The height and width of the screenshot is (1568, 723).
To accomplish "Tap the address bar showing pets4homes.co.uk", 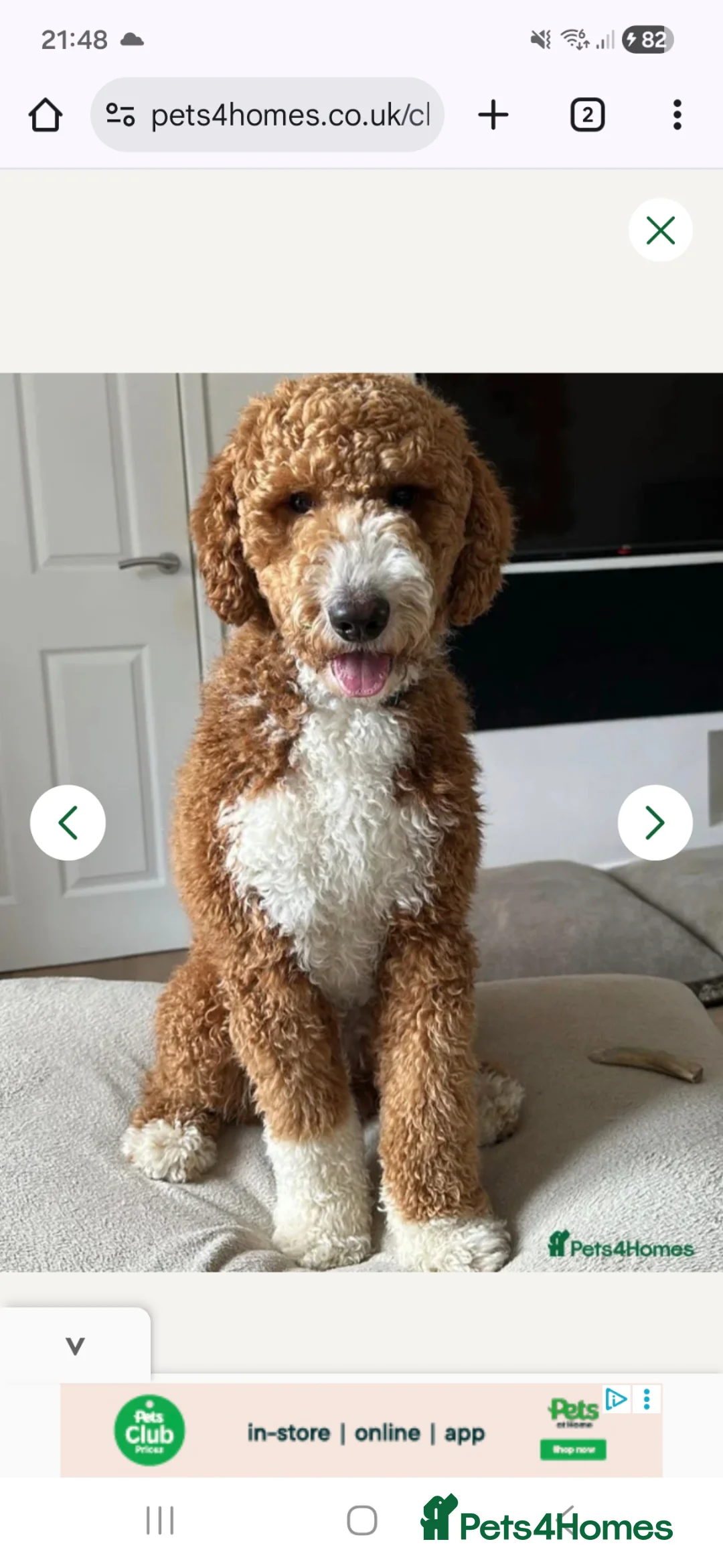I will point(288,114).
